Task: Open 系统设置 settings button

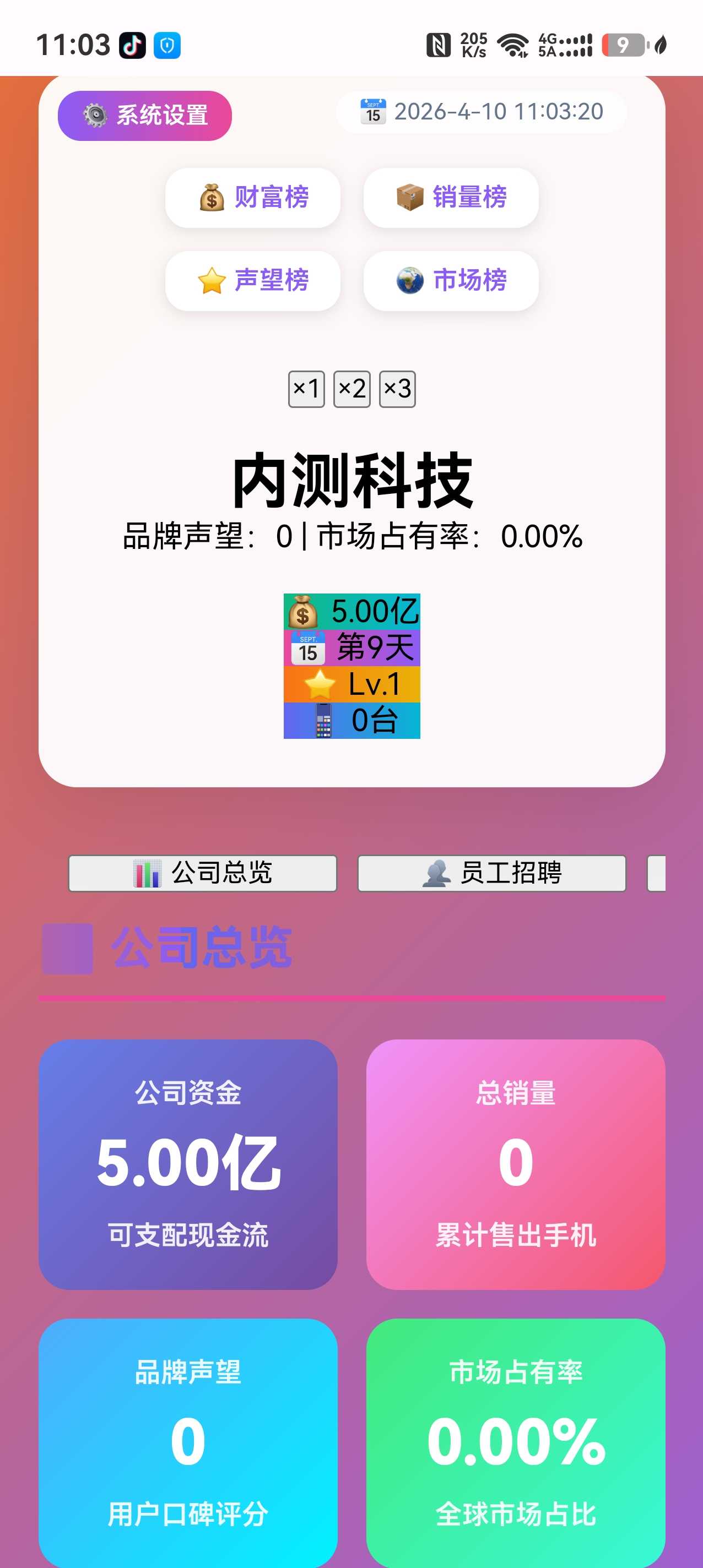Action: (x=145, y=116)
